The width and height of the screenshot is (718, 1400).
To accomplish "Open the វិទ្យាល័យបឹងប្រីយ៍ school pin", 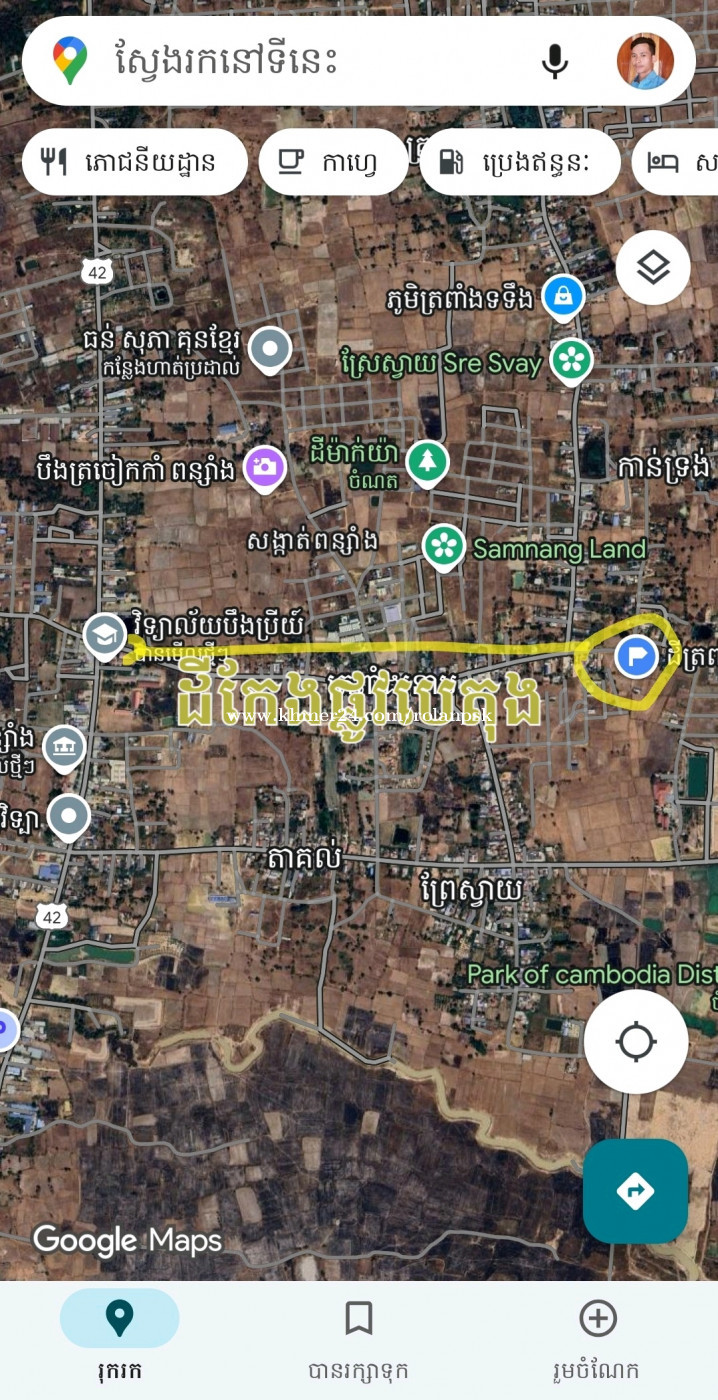I will 104,635.
